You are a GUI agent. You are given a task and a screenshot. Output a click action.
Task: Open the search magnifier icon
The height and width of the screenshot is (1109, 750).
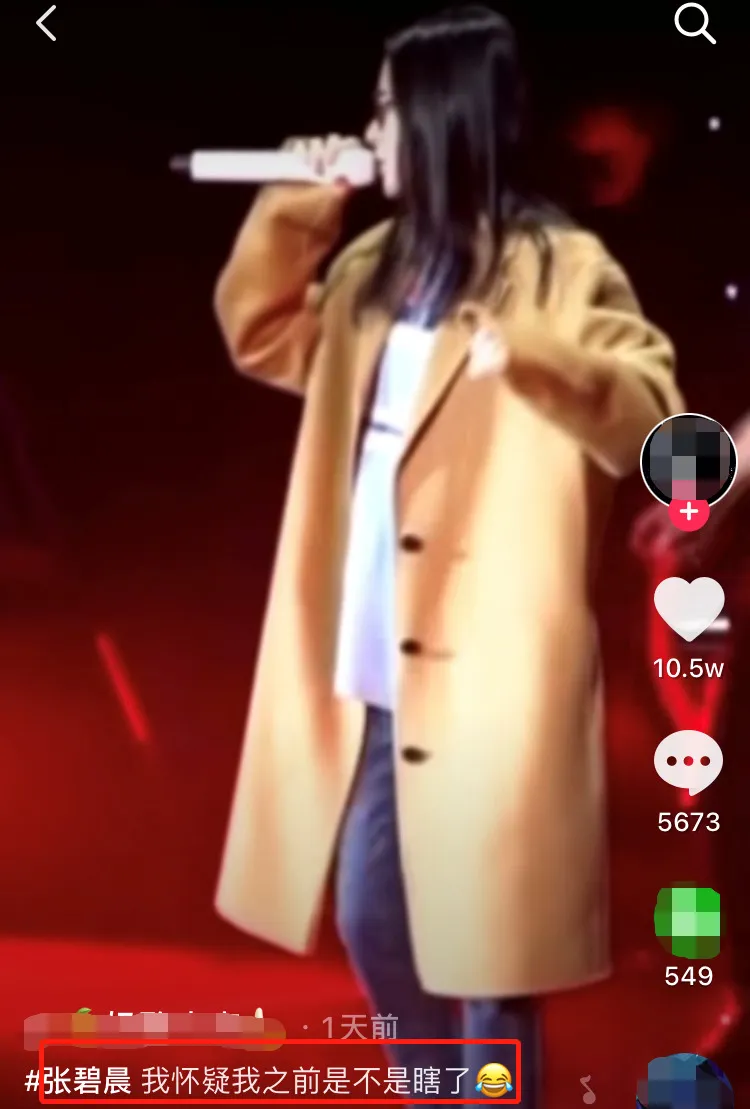[694, 23]
